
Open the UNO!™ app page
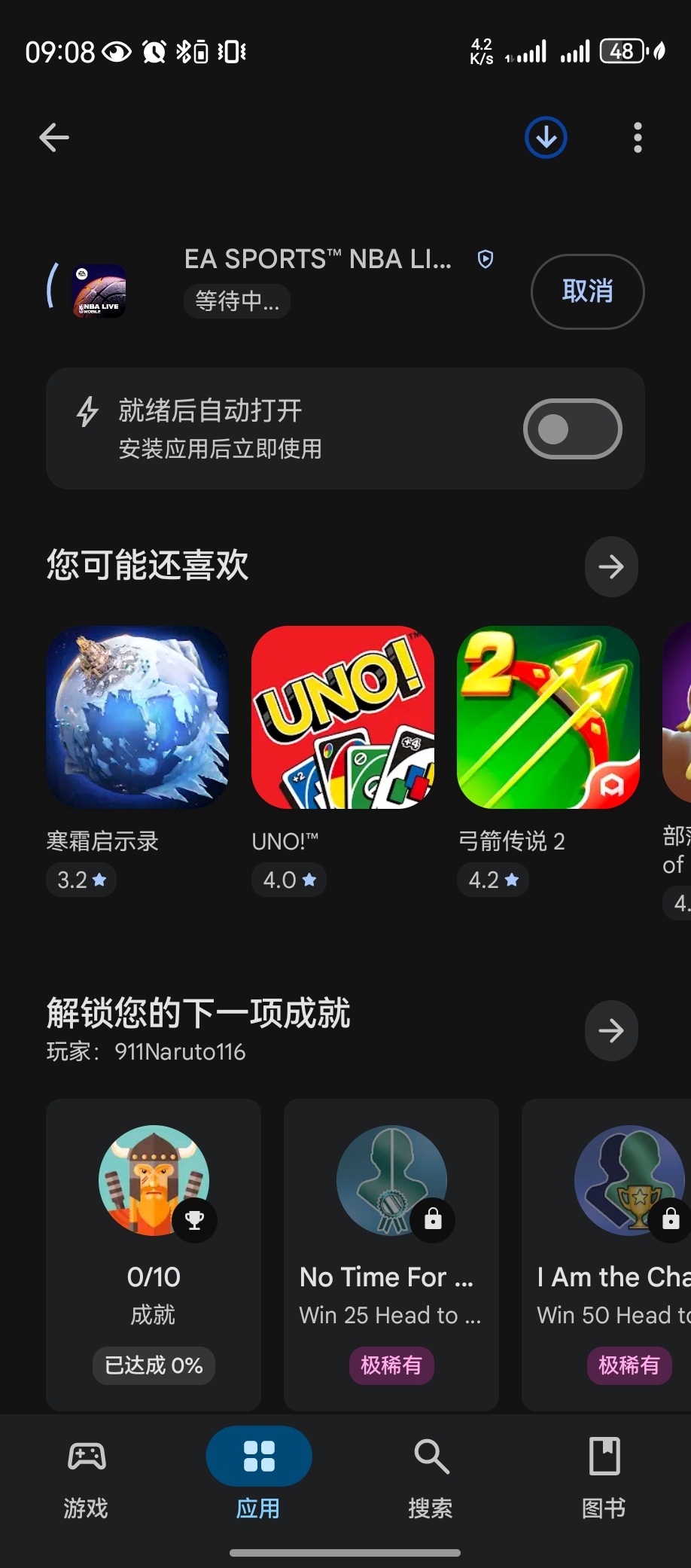342,718
